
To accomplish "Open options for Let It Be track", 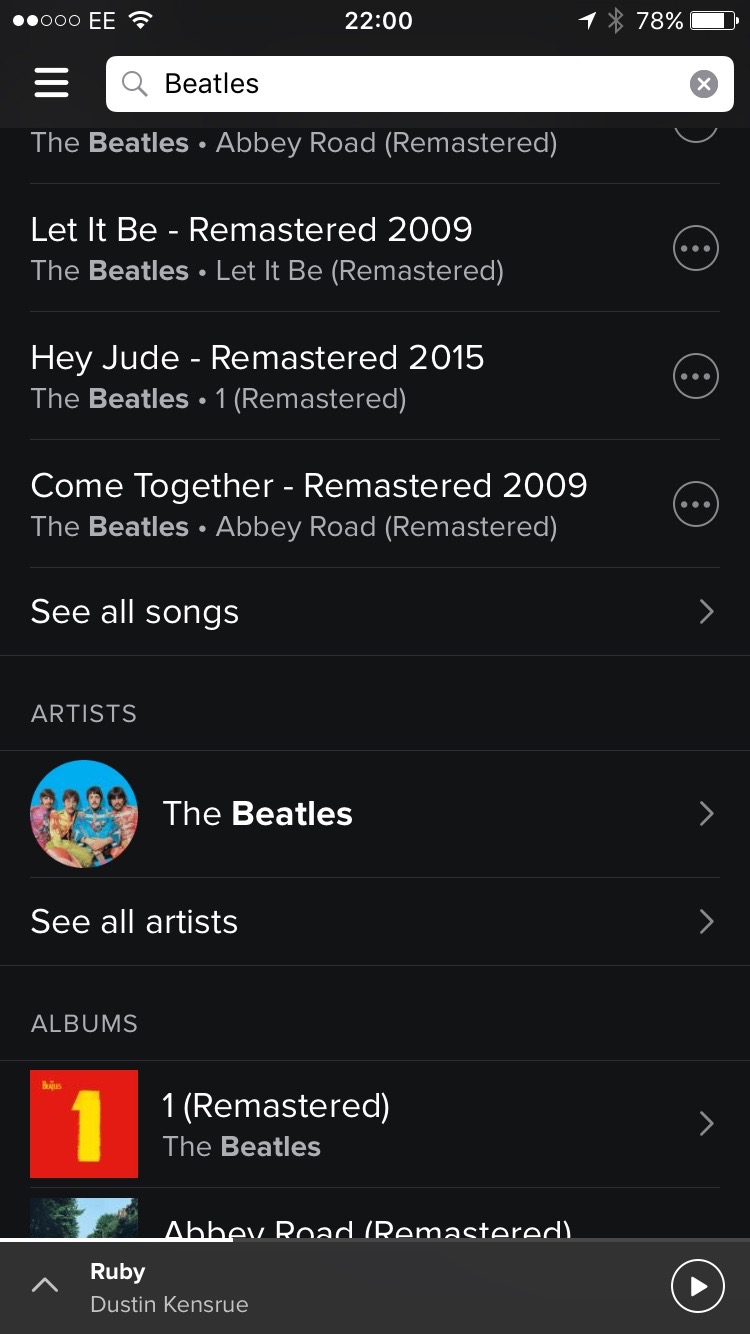I will click(695, 247).
